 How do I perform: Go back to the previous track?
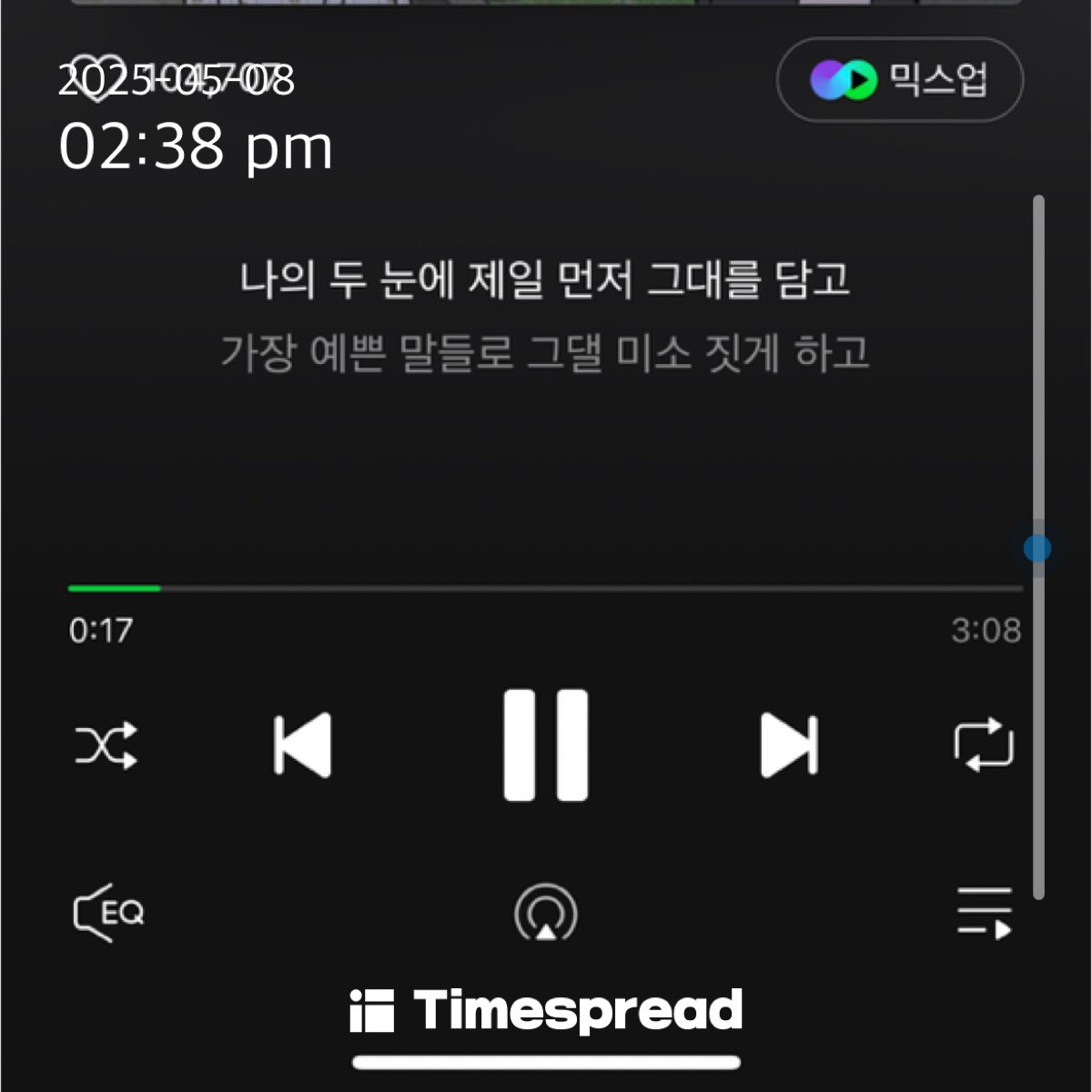click(302, 745)
